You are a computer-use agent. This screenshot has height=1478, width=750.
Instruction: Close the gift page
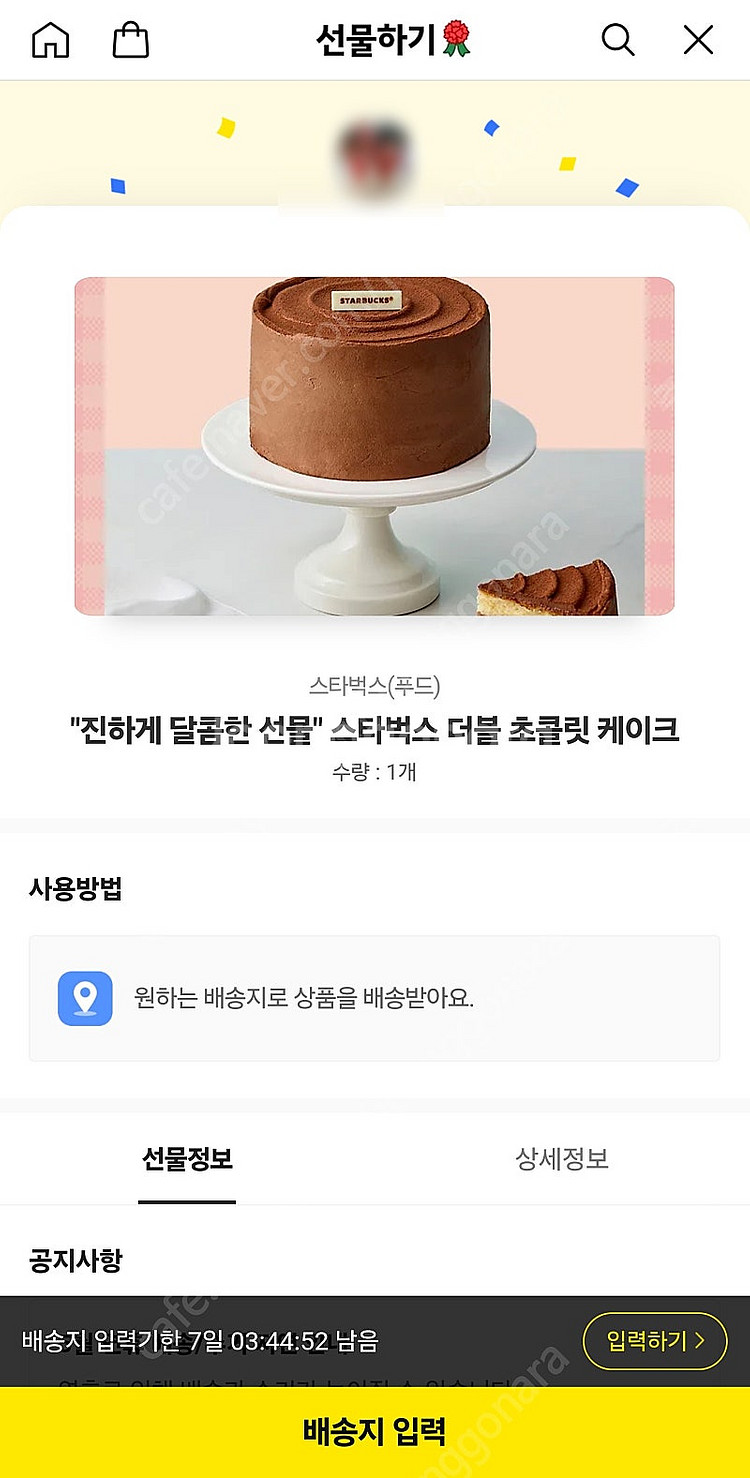coord(698,40)
